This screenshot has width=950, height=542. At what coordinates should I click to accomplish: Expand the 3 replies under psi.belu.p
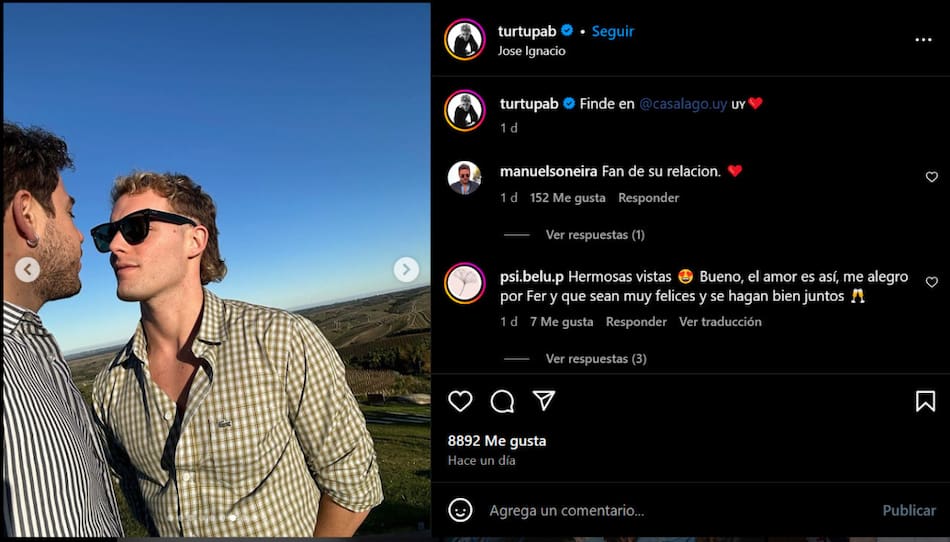coord(595,359)
